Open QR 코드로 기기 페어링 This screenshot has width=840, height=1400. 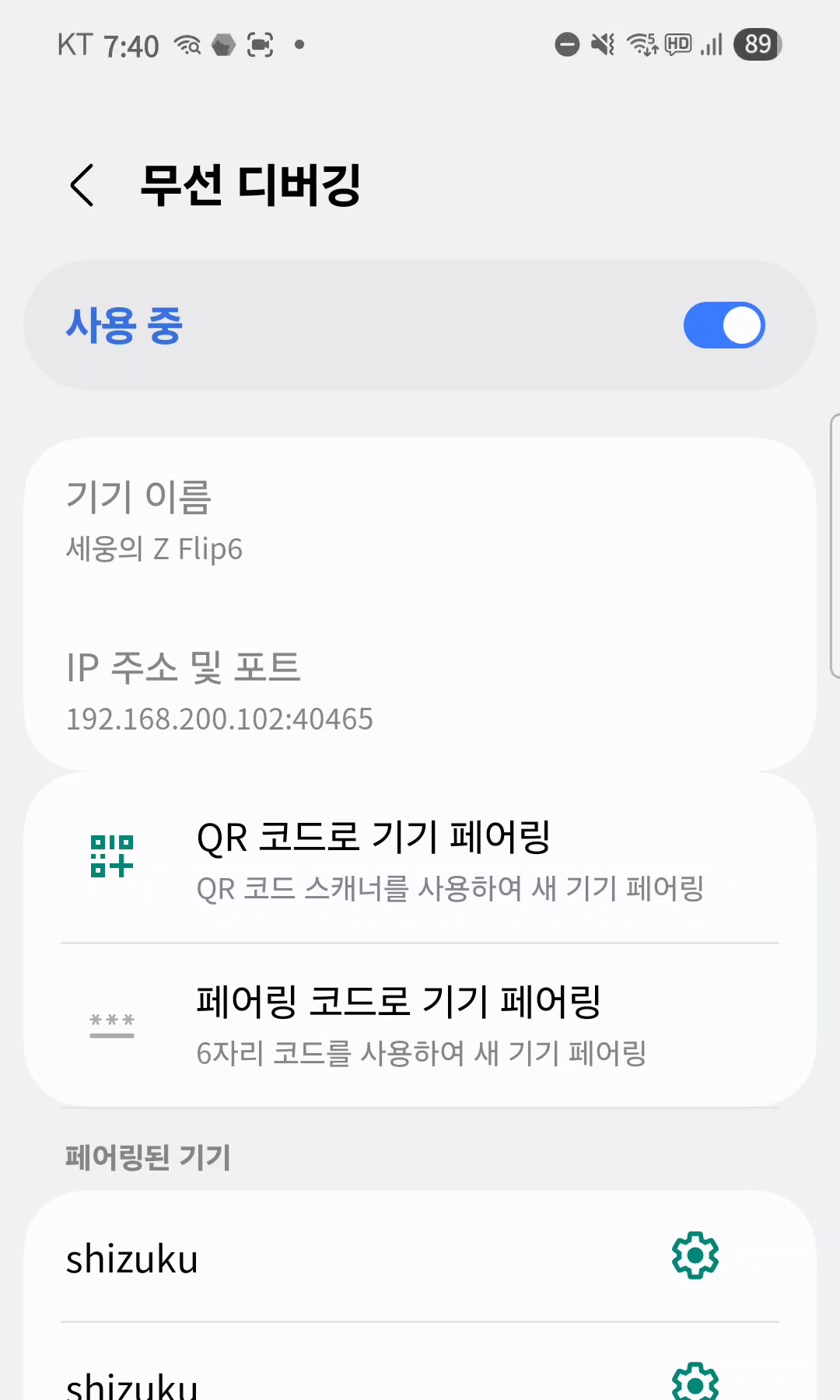pyautogui.click(x=420, y=859)
